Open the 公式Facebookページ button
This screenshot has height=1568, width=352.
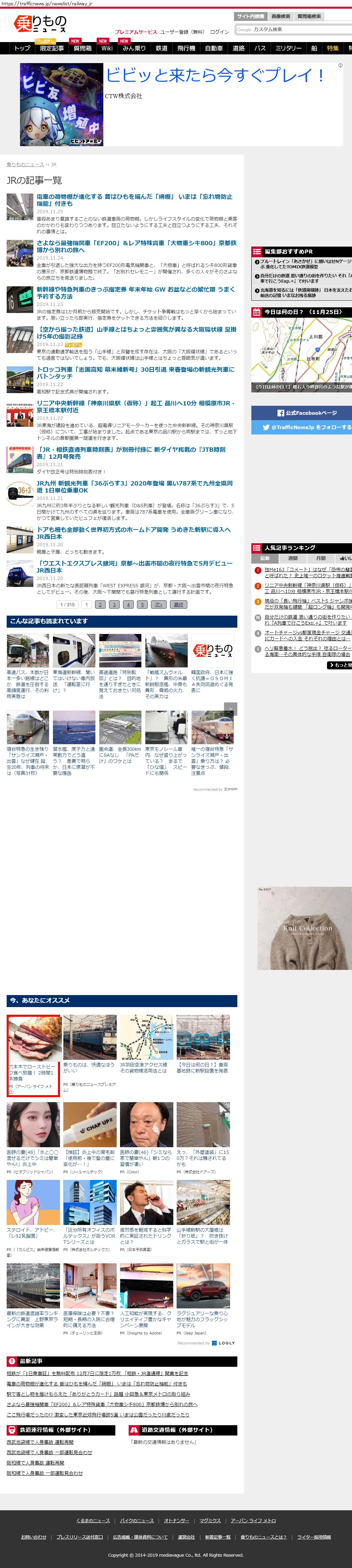point(302,413)
